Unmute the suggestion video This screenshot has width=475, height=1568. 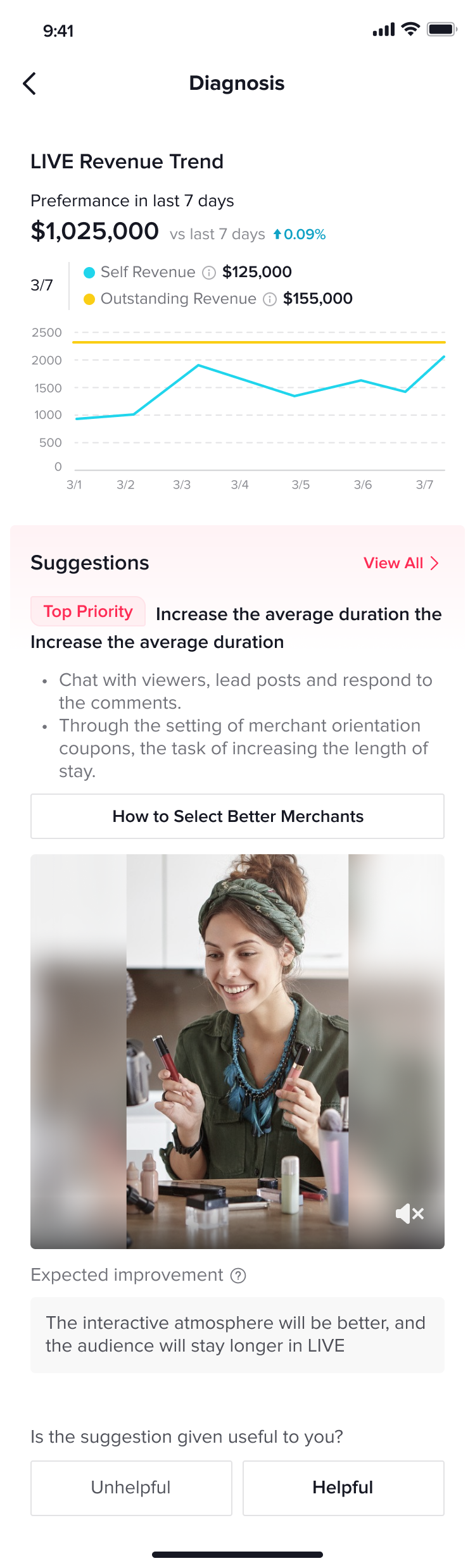409,1213
